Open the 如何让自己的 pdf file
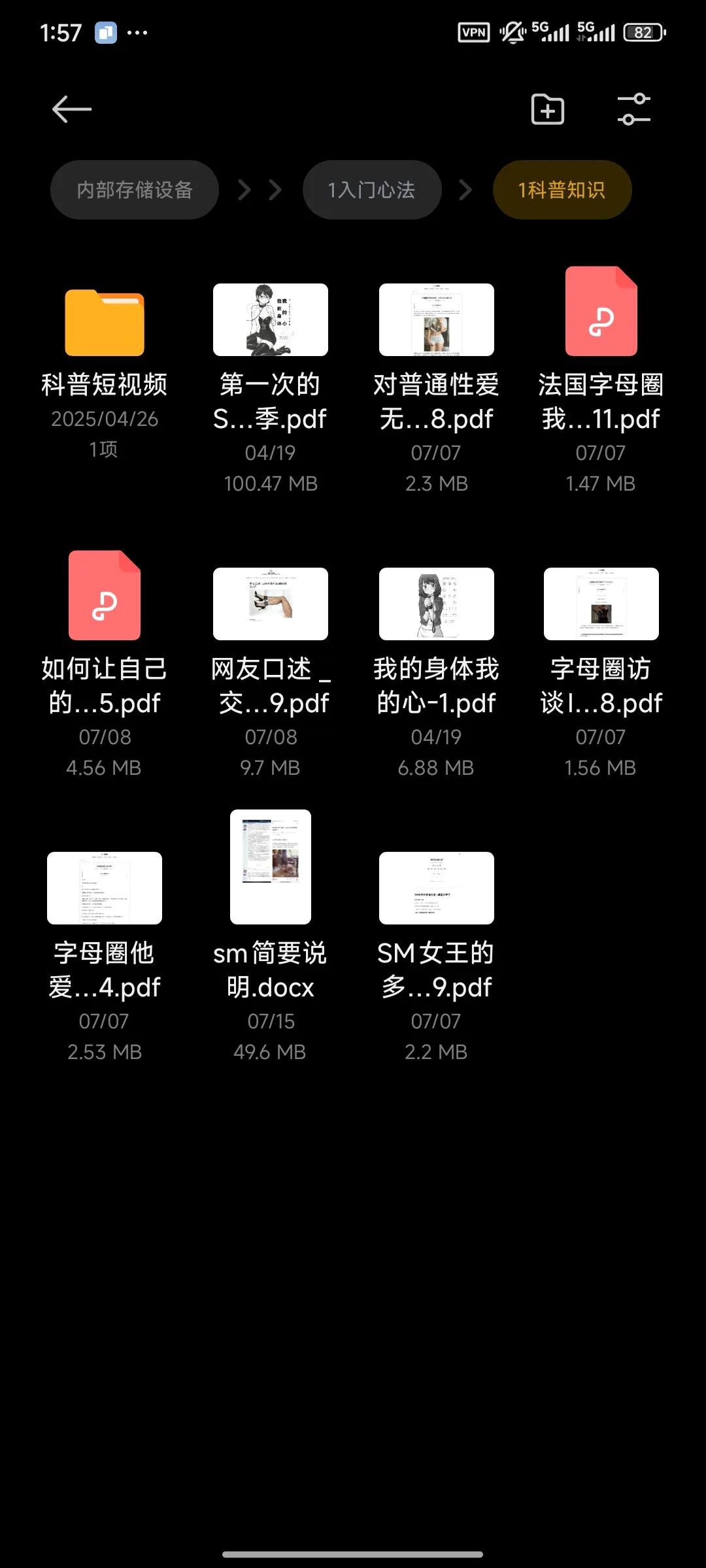 click(x=105, y=596)
